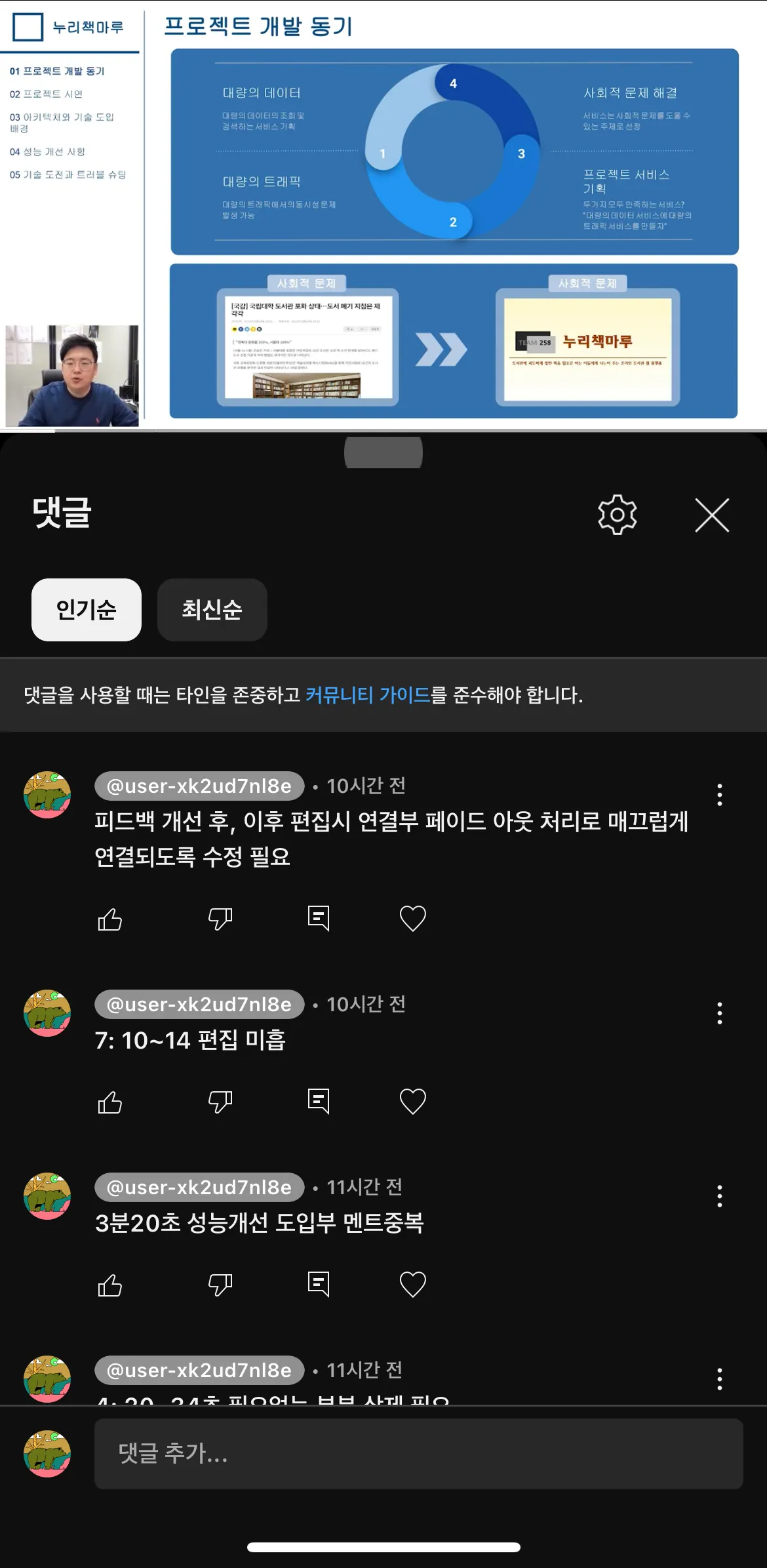Reply to the comment about 페이드 아웃 처리

tap(319, 919)
